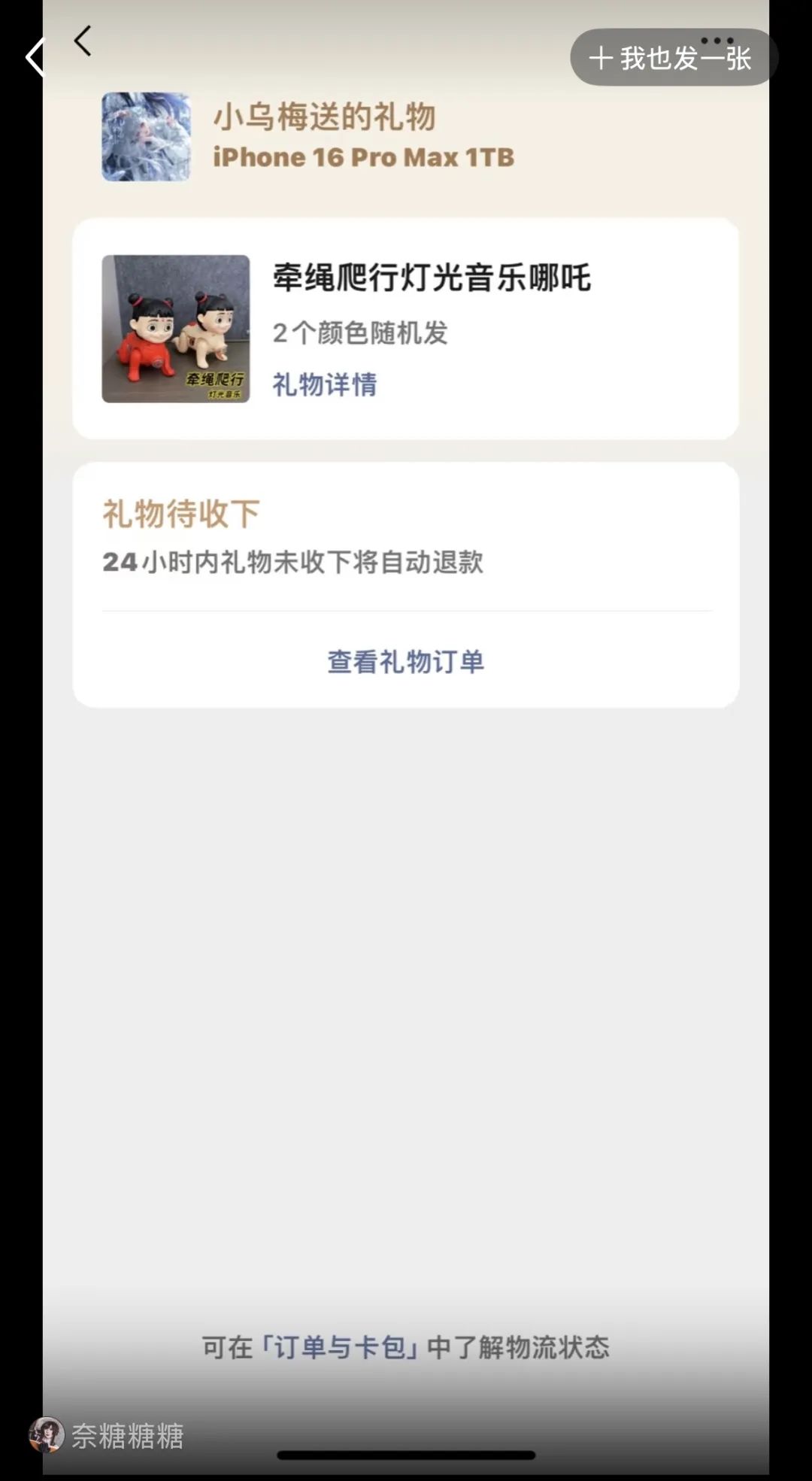Open the 礼物详情 link

[x=324, y=384]
